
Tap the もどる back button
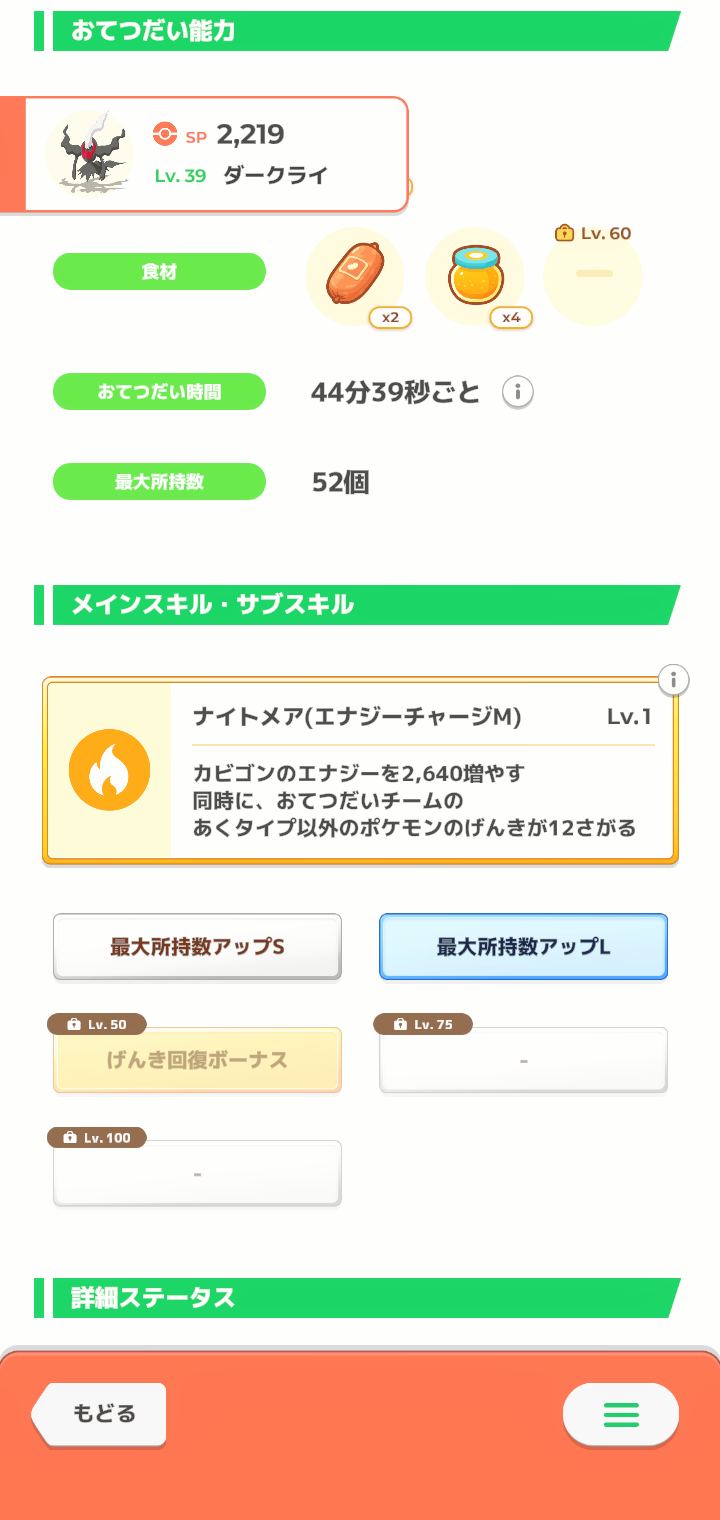[x=100, y=1414]
